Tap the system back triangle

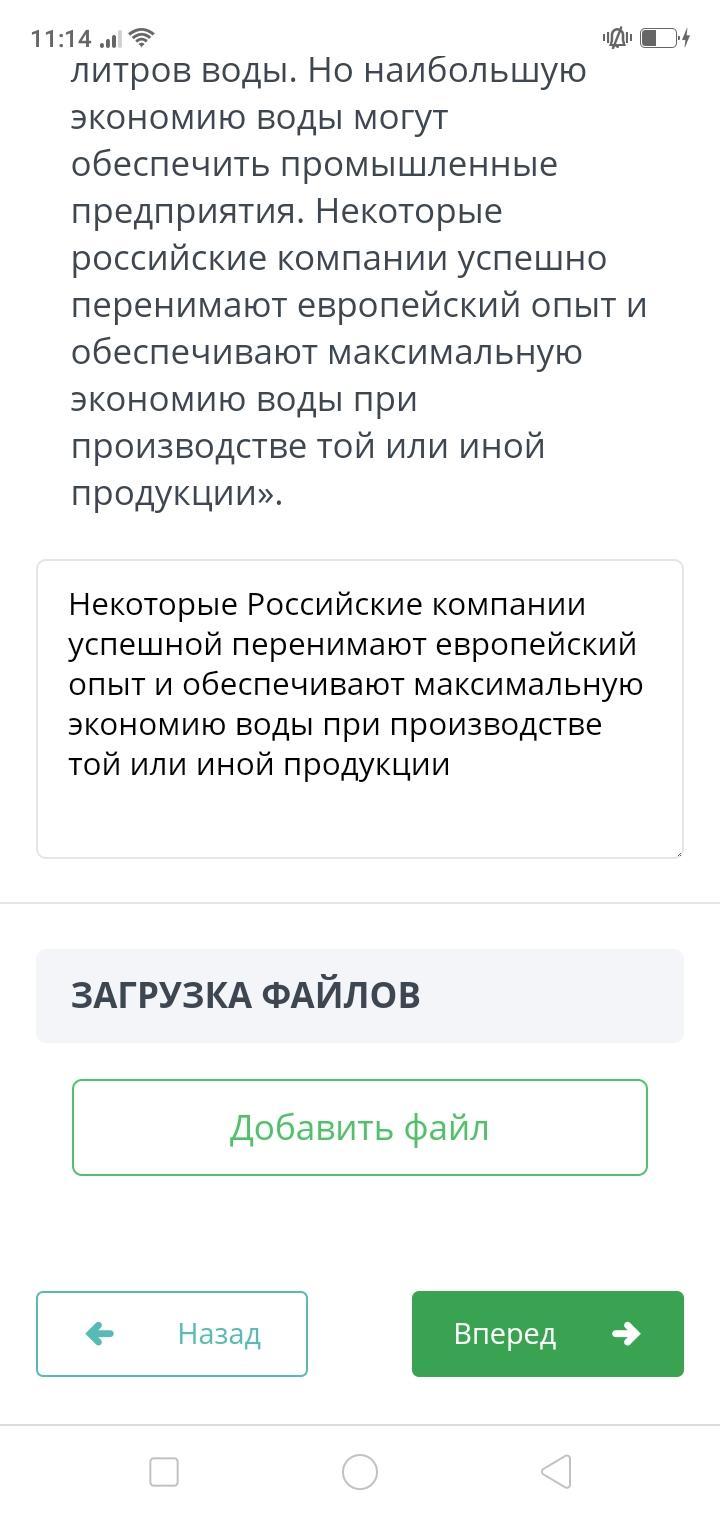[556, 1471]
